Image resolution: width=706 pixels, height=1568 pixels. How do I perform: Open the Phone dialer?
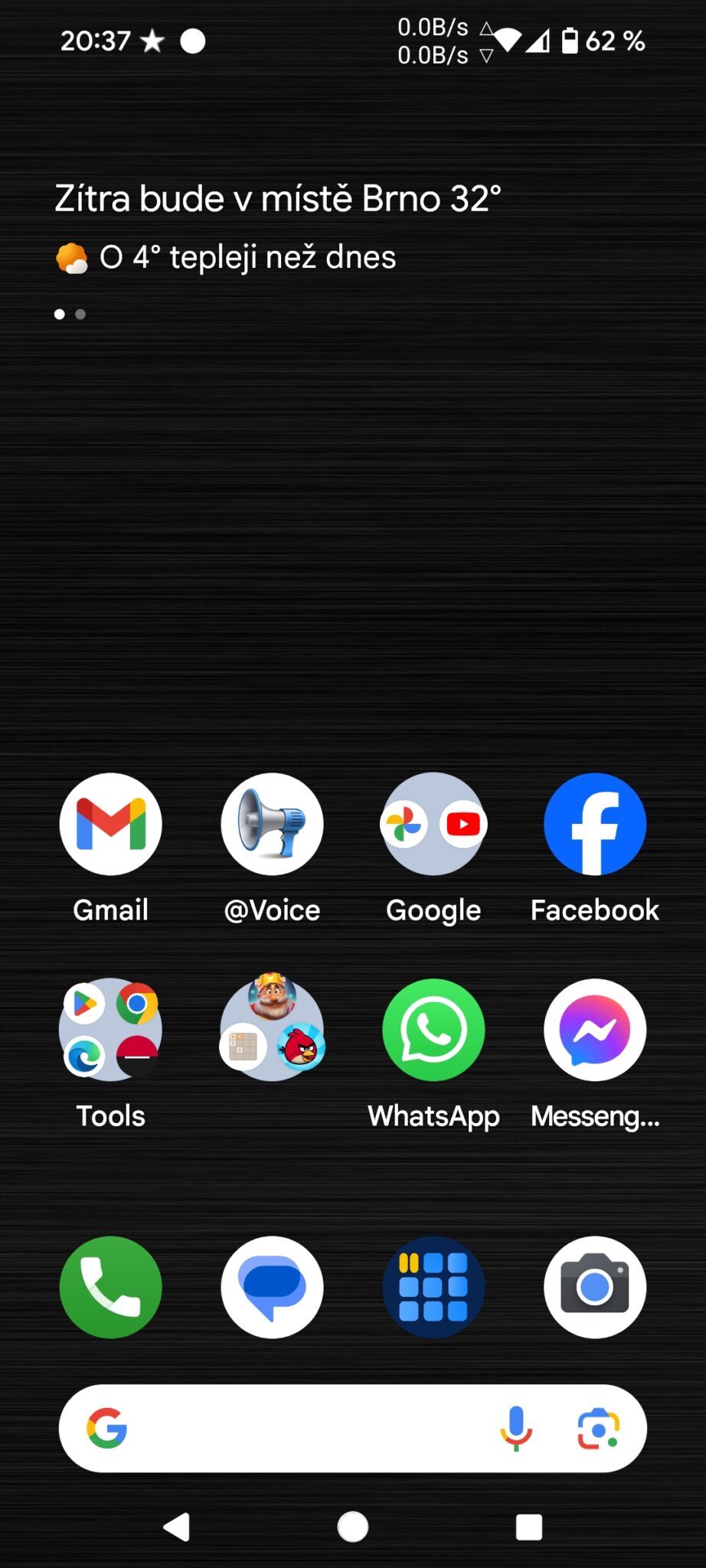pos(110,1287)
